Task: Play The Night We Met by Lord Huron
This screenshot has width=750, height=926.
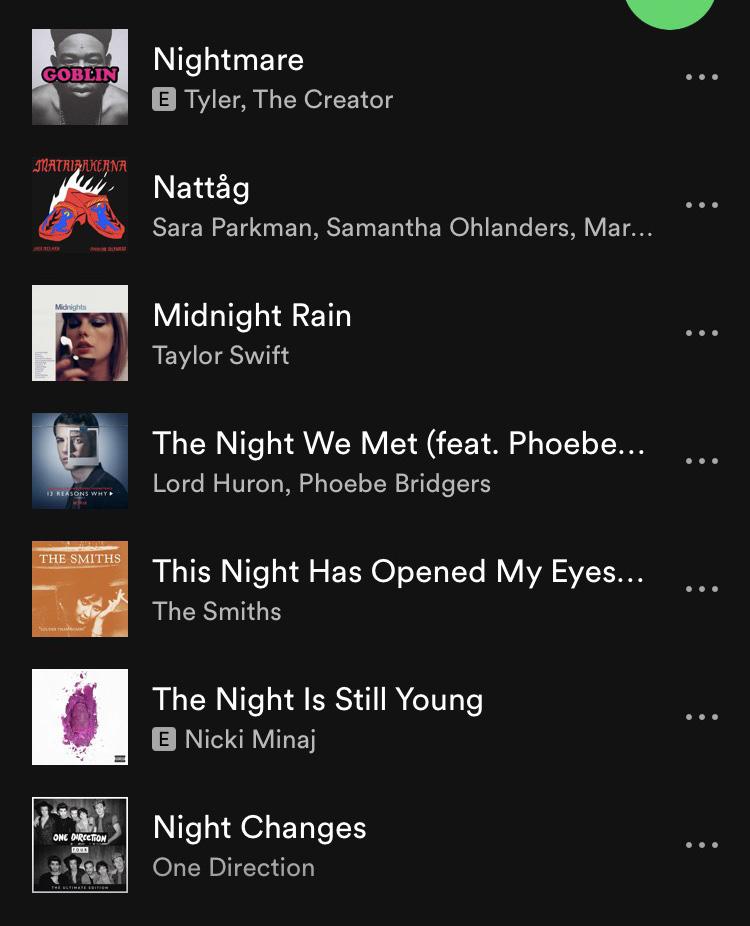Action: (398, 444)
